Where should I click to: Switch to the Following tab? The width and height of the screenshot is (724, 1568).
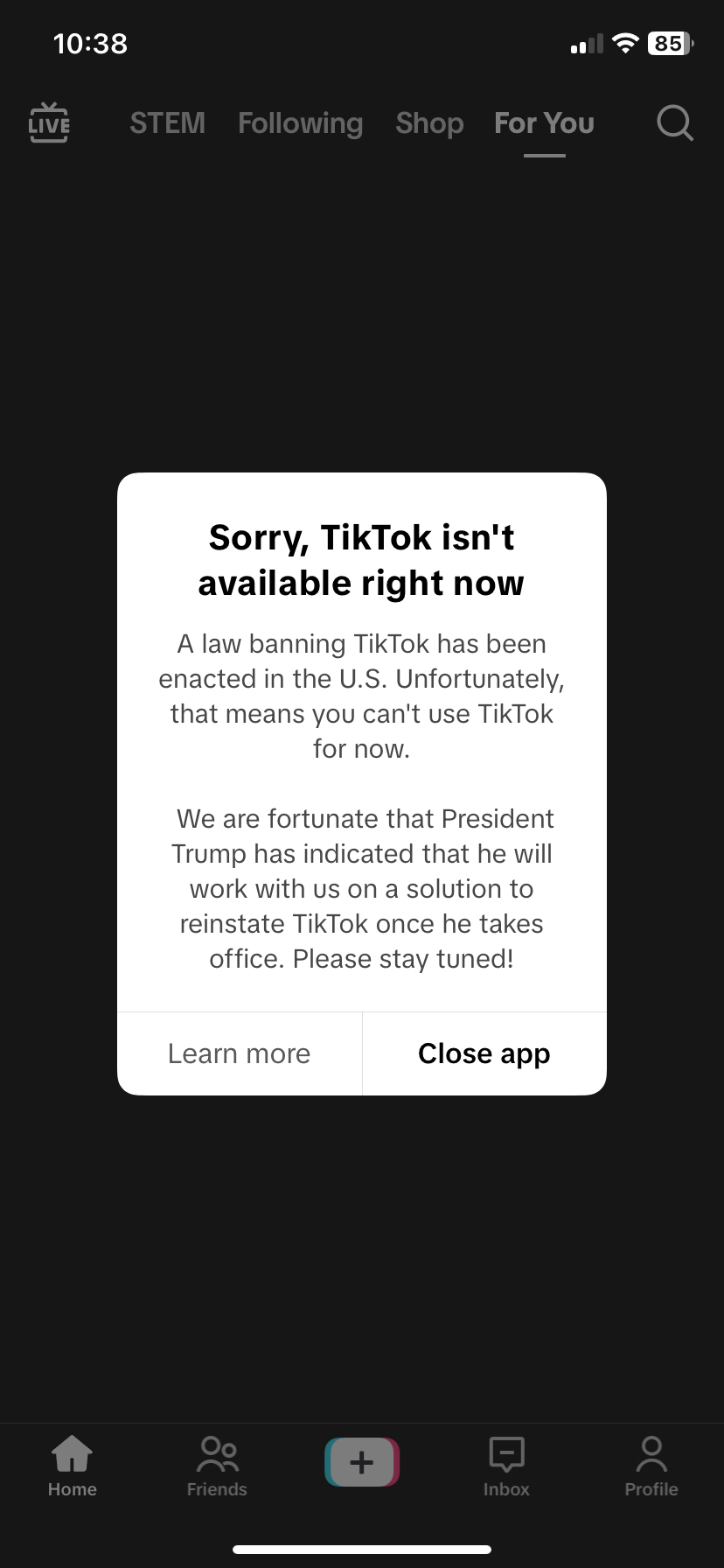(300, 123)
